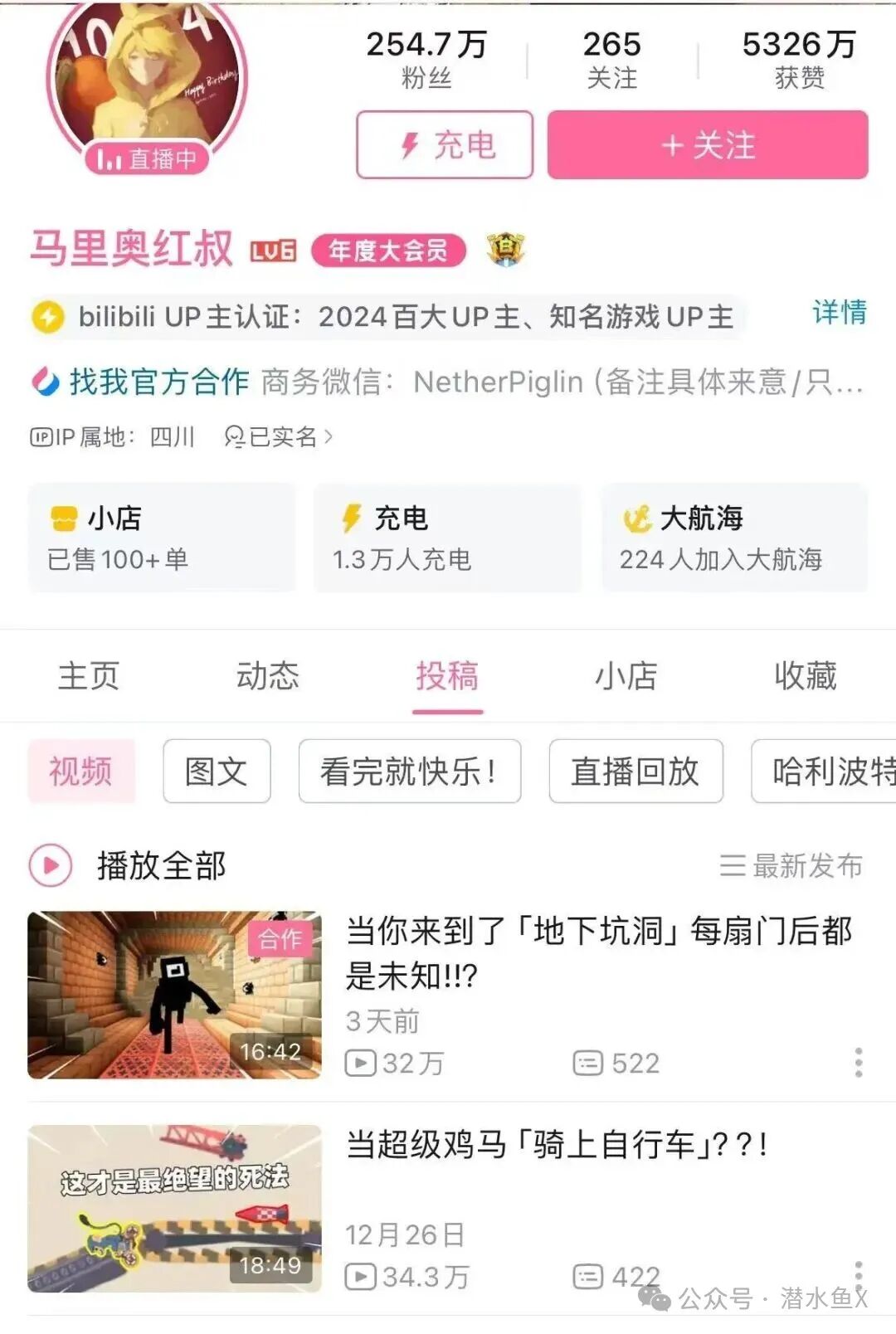The height and width of the screenshot is (1334, 896).
Task: View 详情 of the UP主 certification
Action: click(839, 313)
